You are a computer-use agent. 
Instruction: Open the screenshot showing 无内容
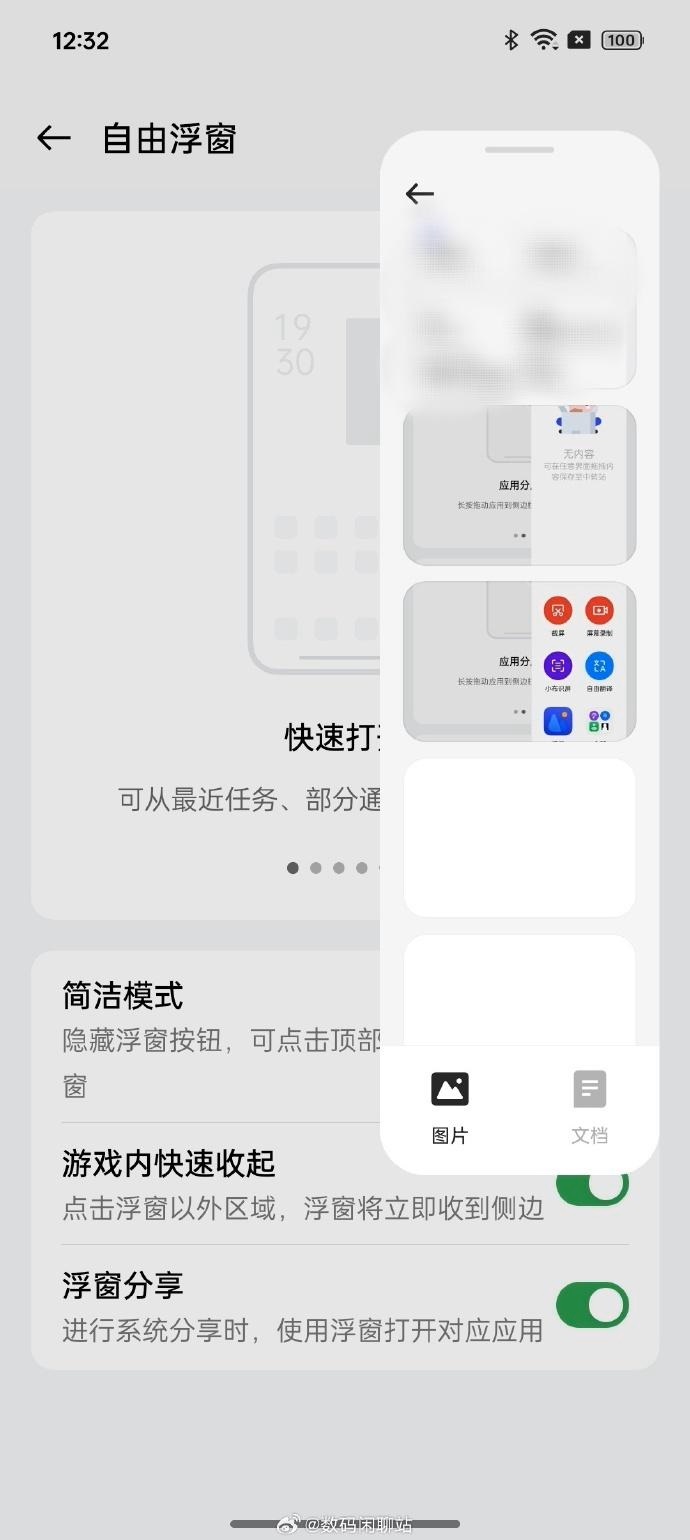519,485
